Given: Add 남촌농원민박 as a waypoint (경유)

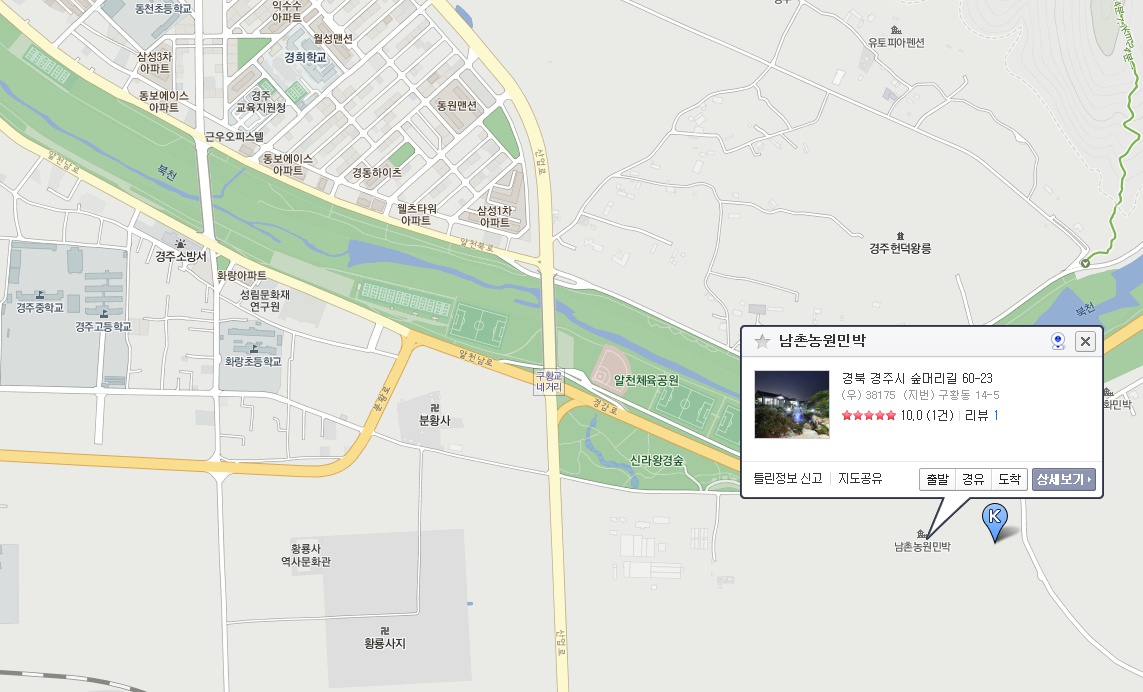Looking at the screenshot, I should pyautogui.click(x=973, y=479).
